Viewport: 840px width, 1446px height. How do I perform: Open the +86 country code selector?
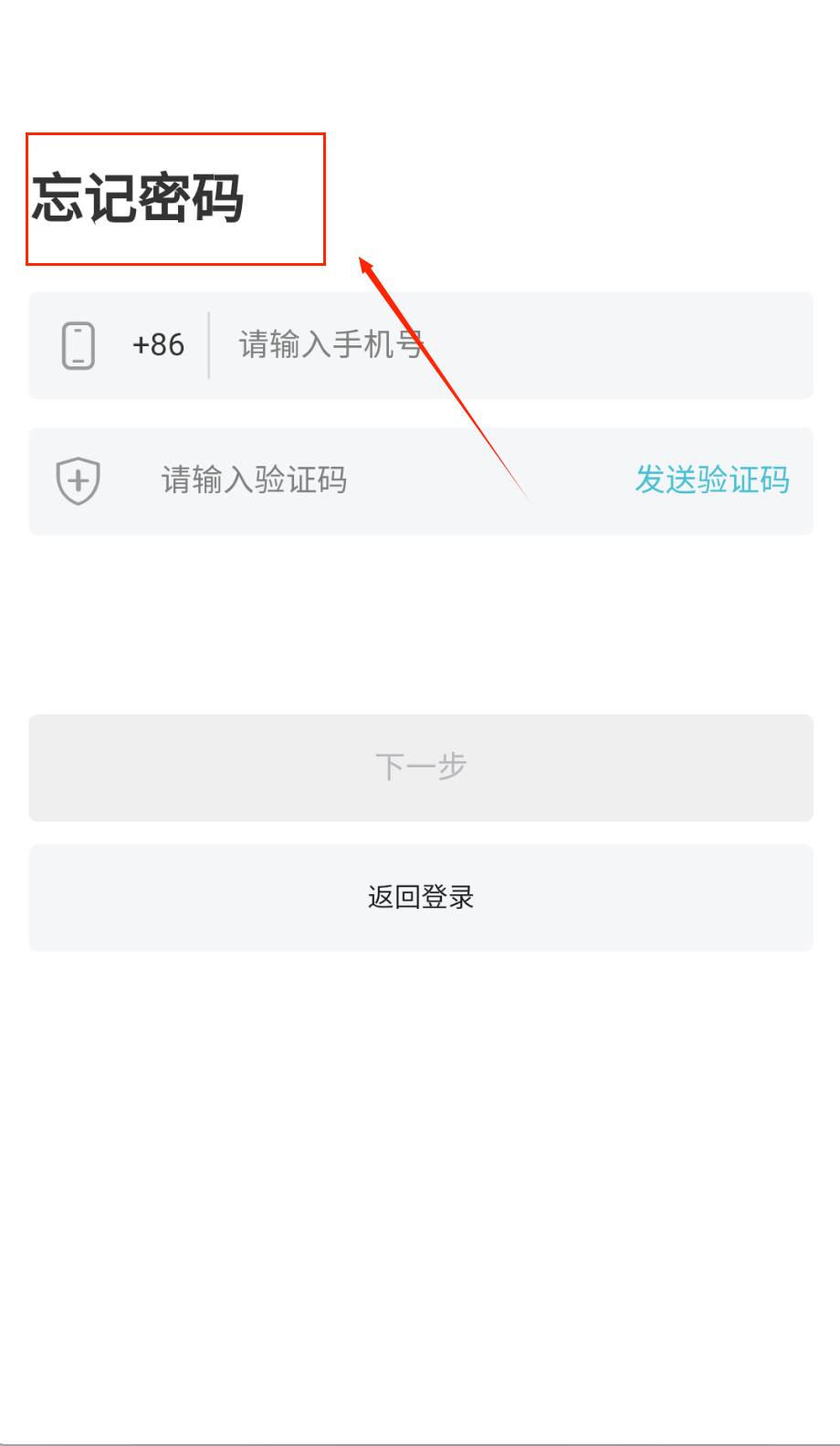[158, 345]
